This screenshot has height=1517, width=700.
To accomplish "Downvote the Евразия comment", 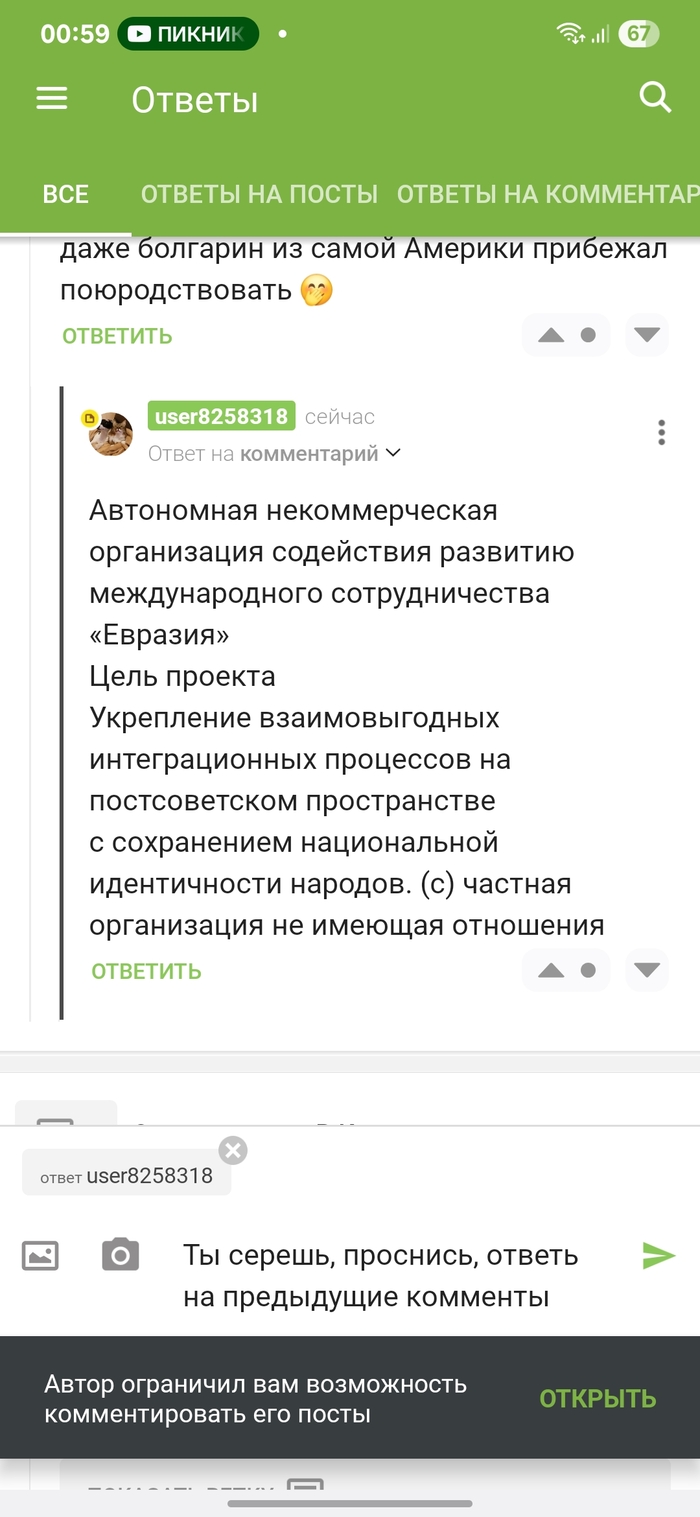I will (647, 970).
